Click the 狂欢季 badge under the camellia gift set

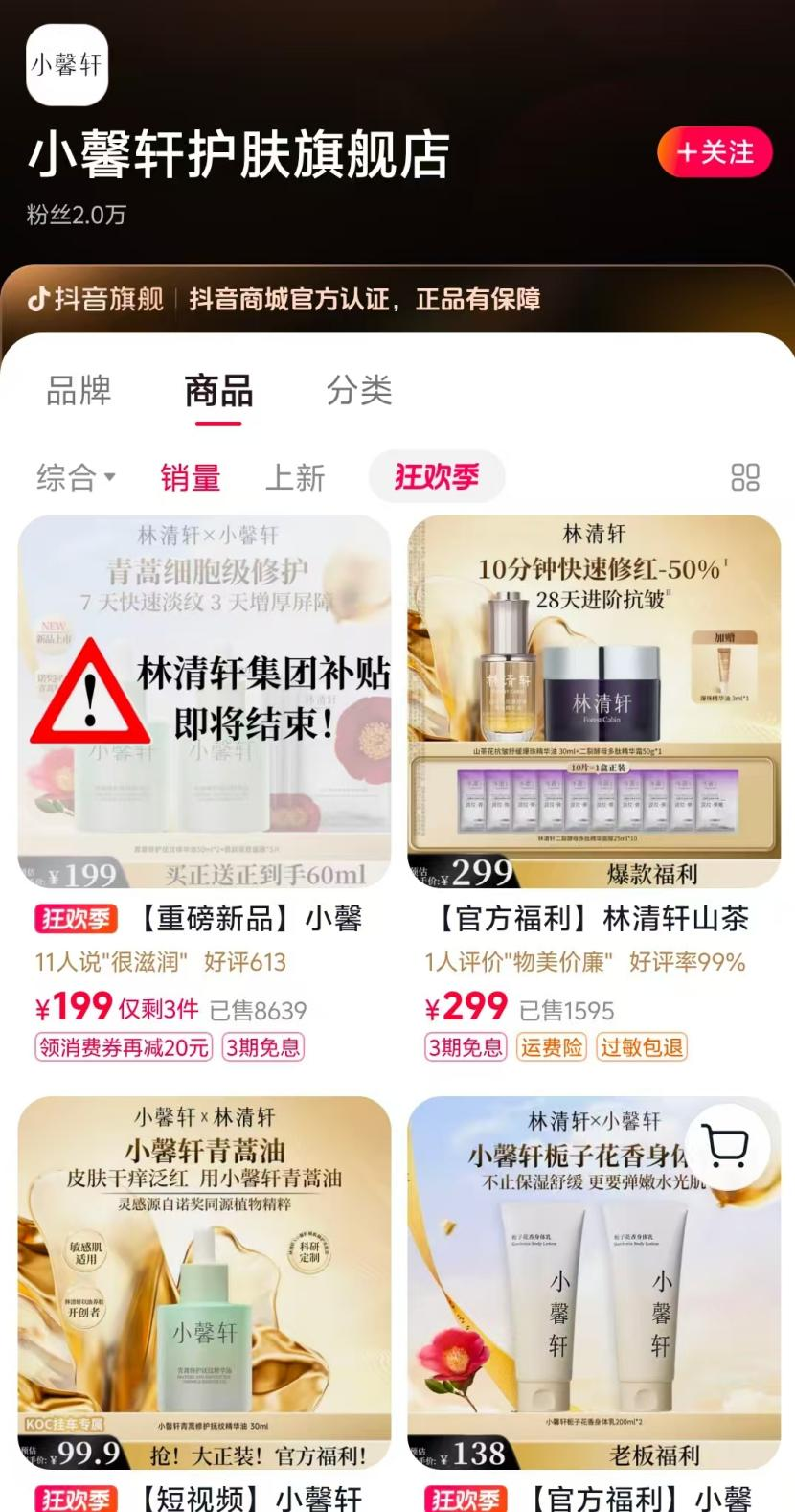point(467,1497)
